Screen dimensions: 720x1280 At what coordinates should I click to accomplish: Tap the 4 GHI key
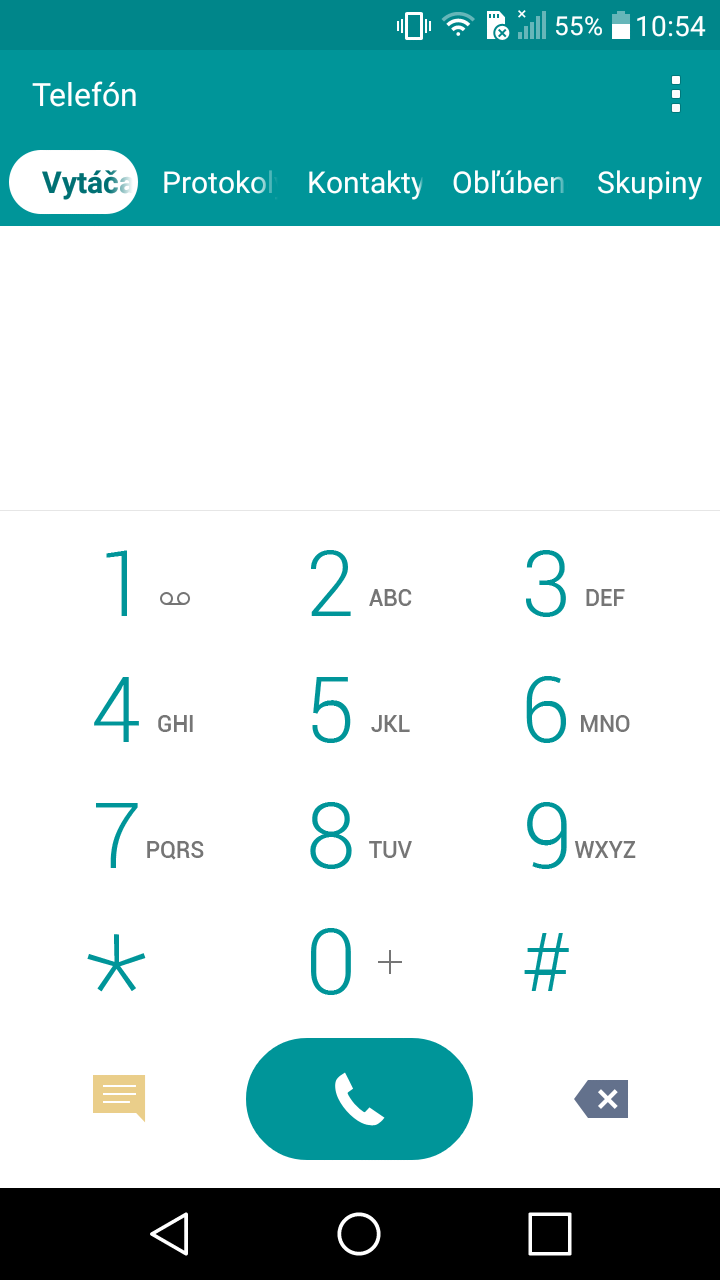pos(144,710)
